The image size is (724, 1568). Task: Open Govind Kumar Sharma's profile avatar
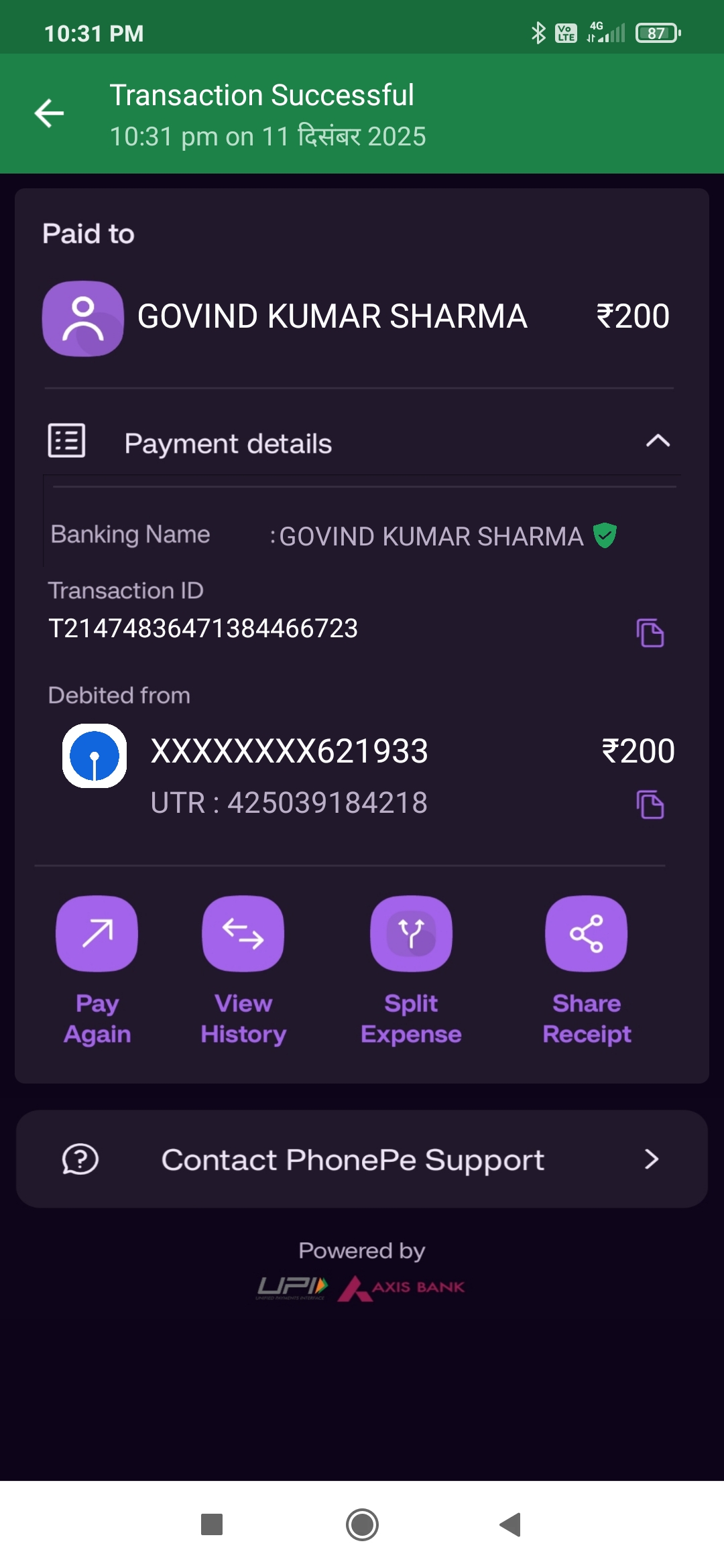(x=83, y=318)
